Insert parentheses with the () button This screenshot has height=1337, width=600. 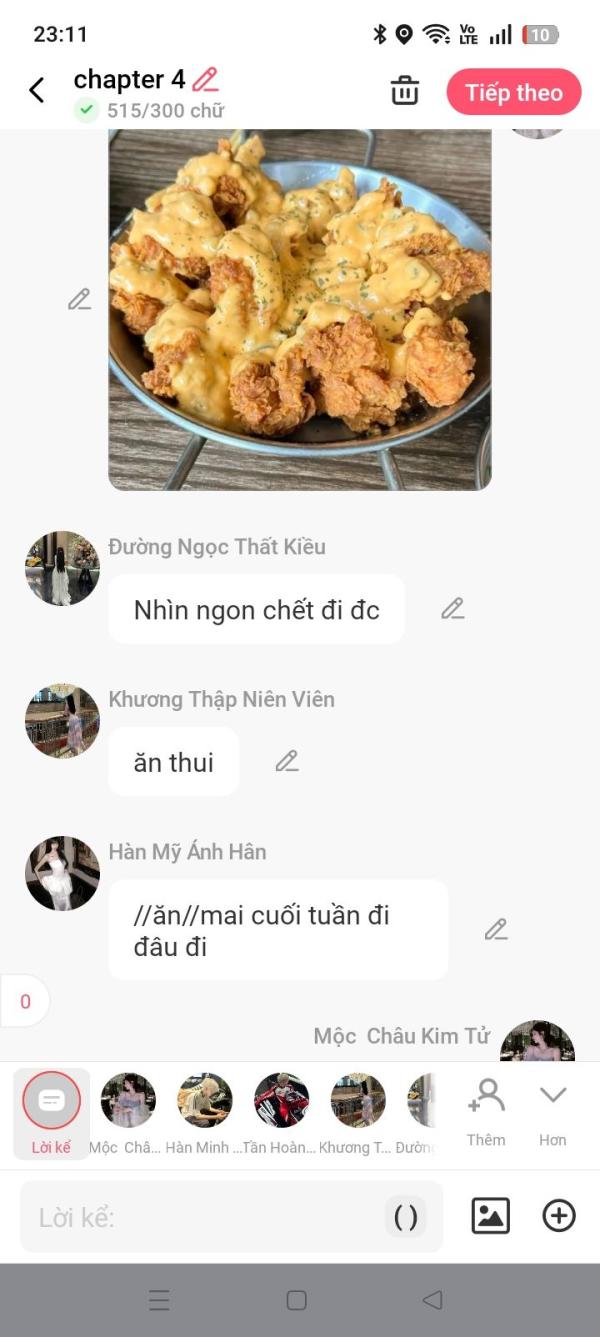click(x=406, y=1217)
